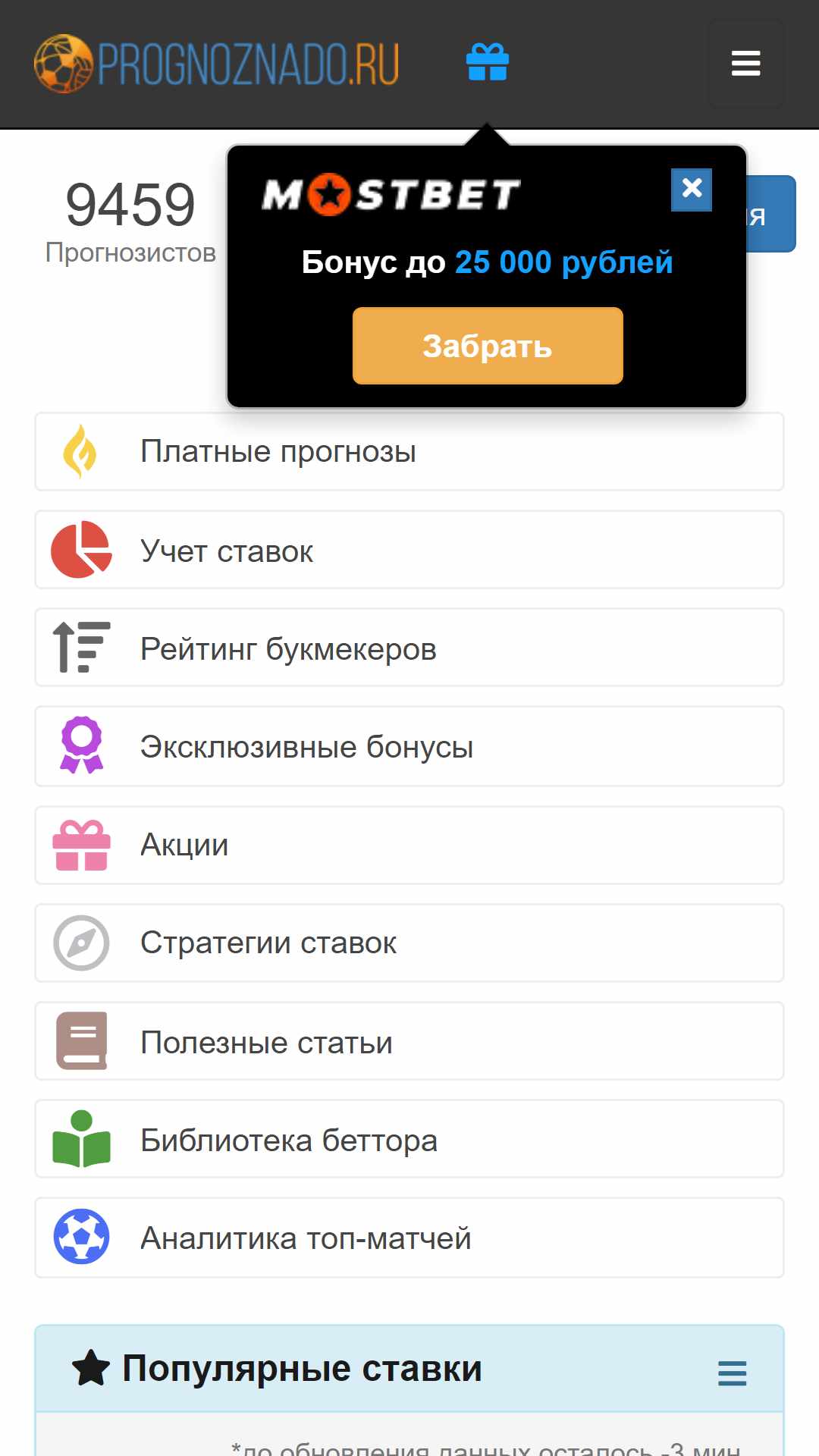Viewport: 819px width, 1456px height.
Task: Open Платные прогнозы
Action: tap(409, 452)
